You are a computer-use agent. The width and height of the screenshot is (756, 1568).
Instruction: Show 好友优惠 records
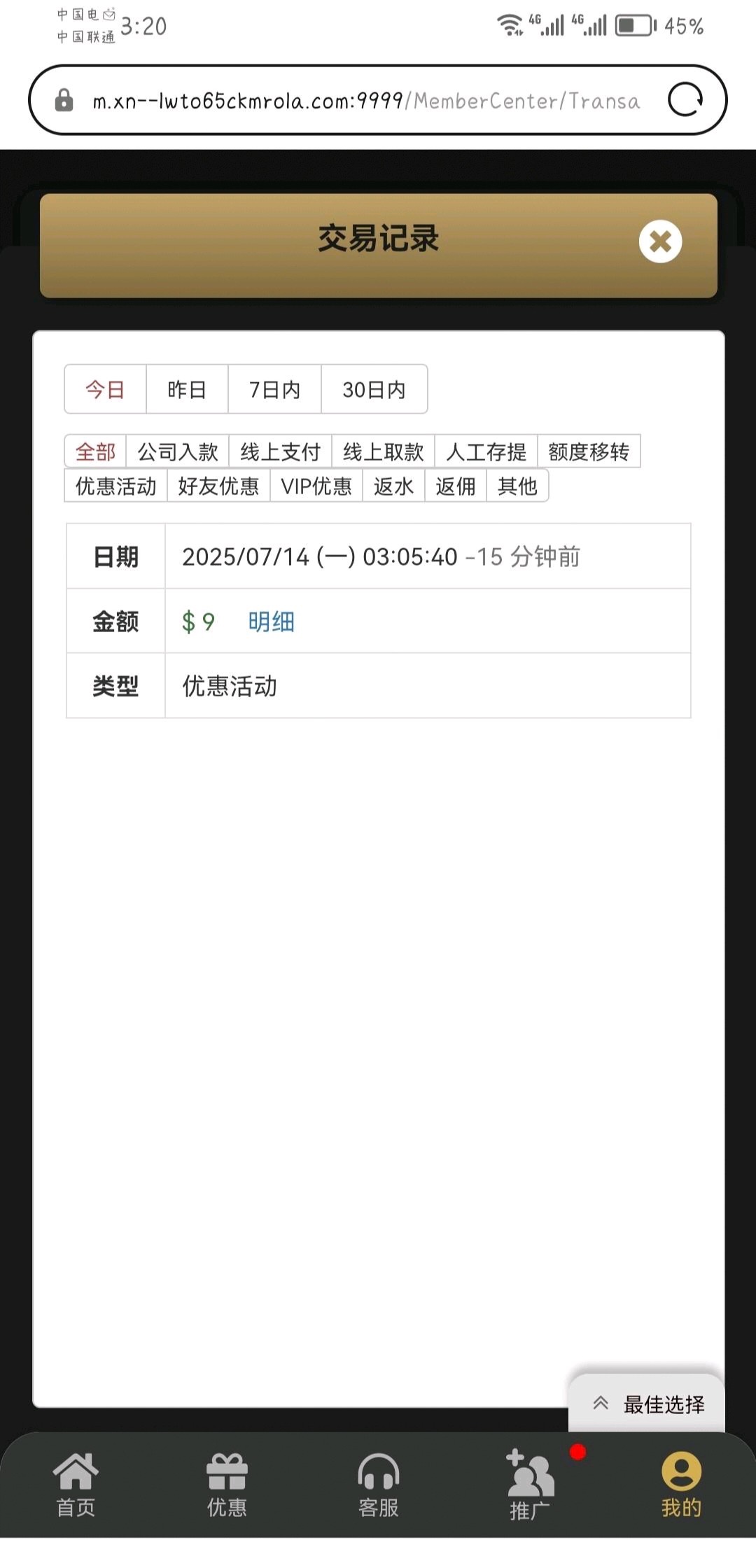tap(218, 486)
